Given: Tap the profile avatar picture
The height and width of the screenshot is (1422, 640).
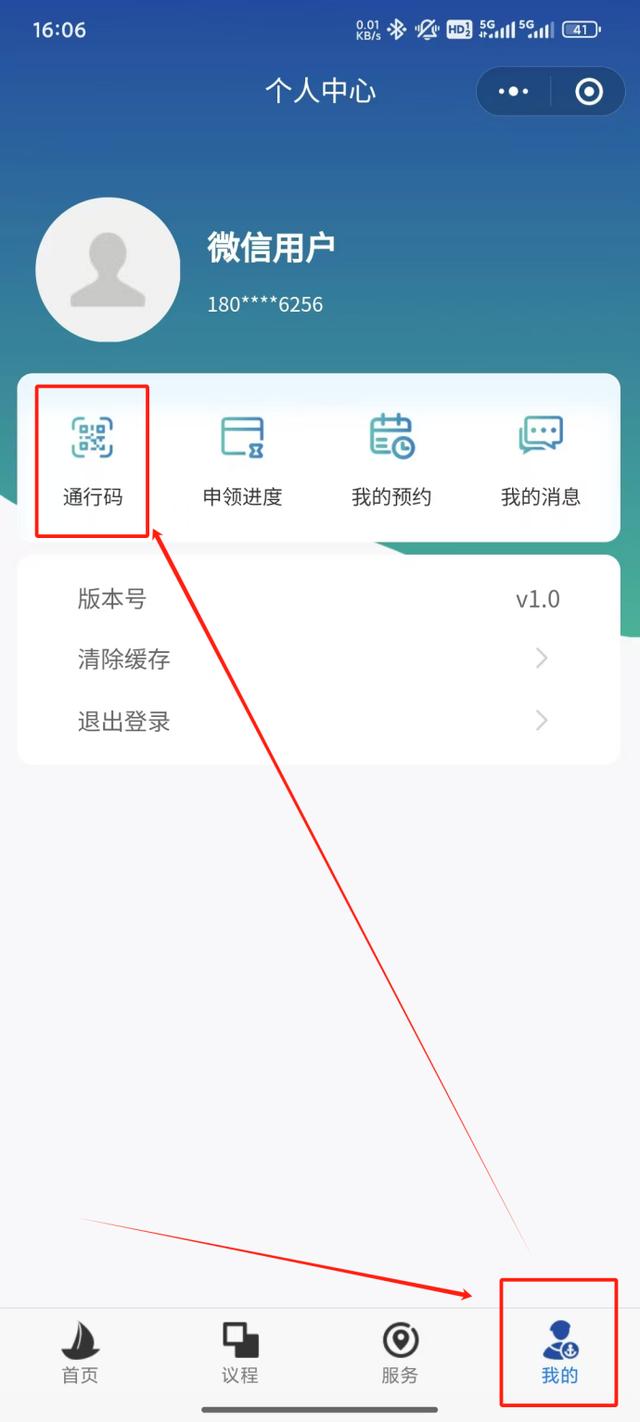Looking at the screenshot, I should (x=108, y=270).
